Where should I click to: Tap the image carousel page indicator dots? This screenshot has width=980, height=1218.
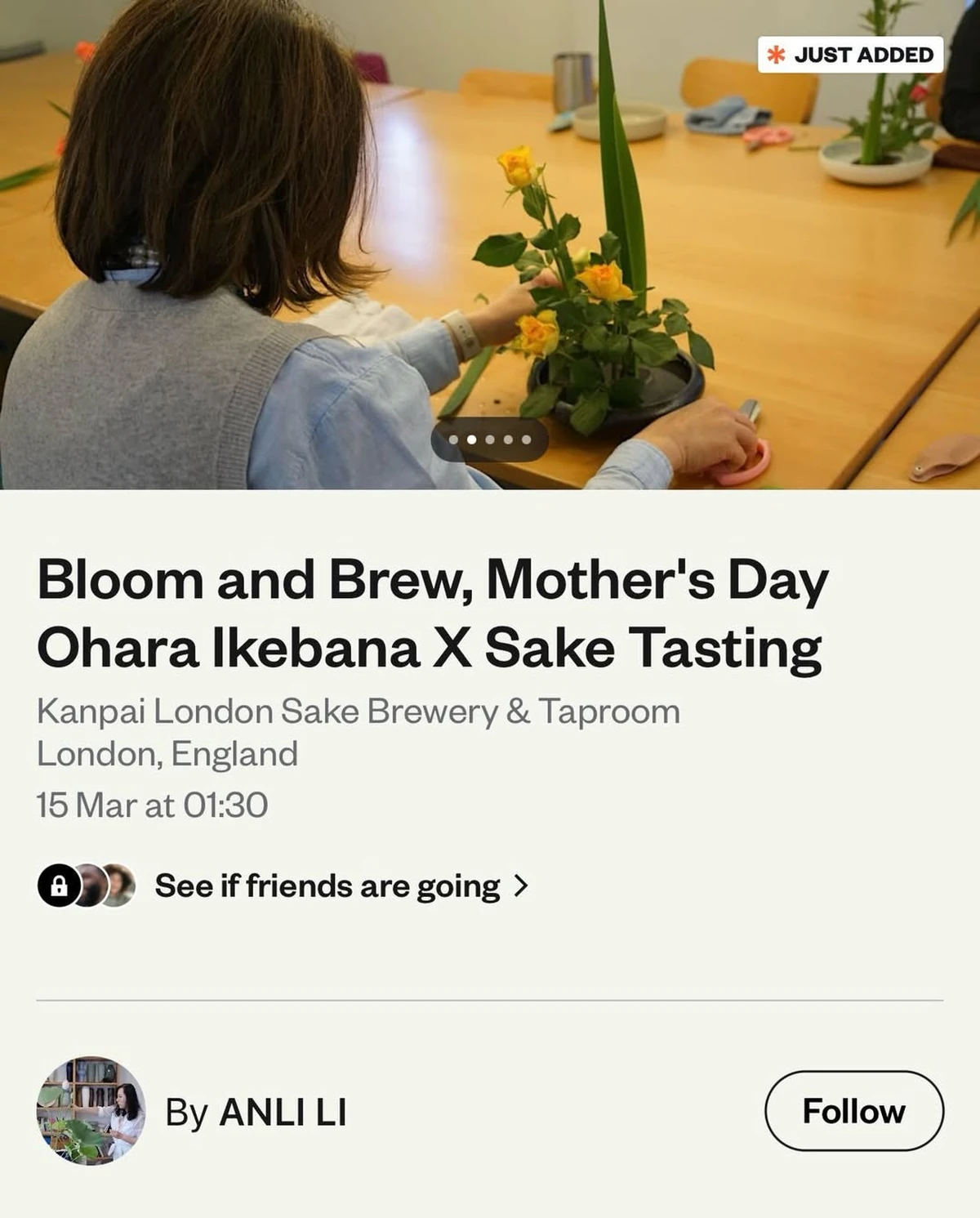pos(490,439)
